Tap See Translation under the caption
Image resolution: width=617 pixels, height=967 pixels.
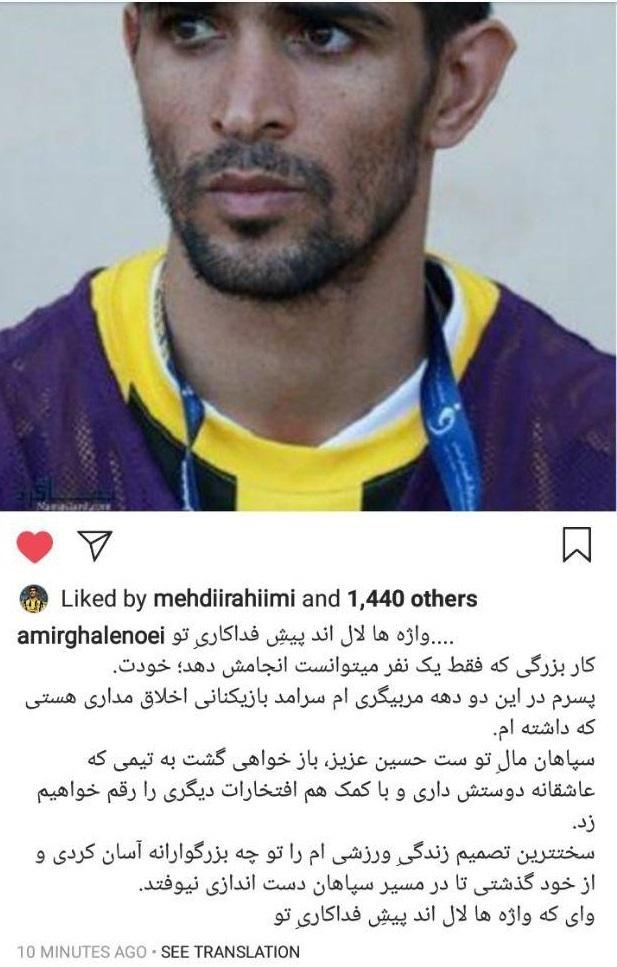pyautogui.click(x=230, y=952)
